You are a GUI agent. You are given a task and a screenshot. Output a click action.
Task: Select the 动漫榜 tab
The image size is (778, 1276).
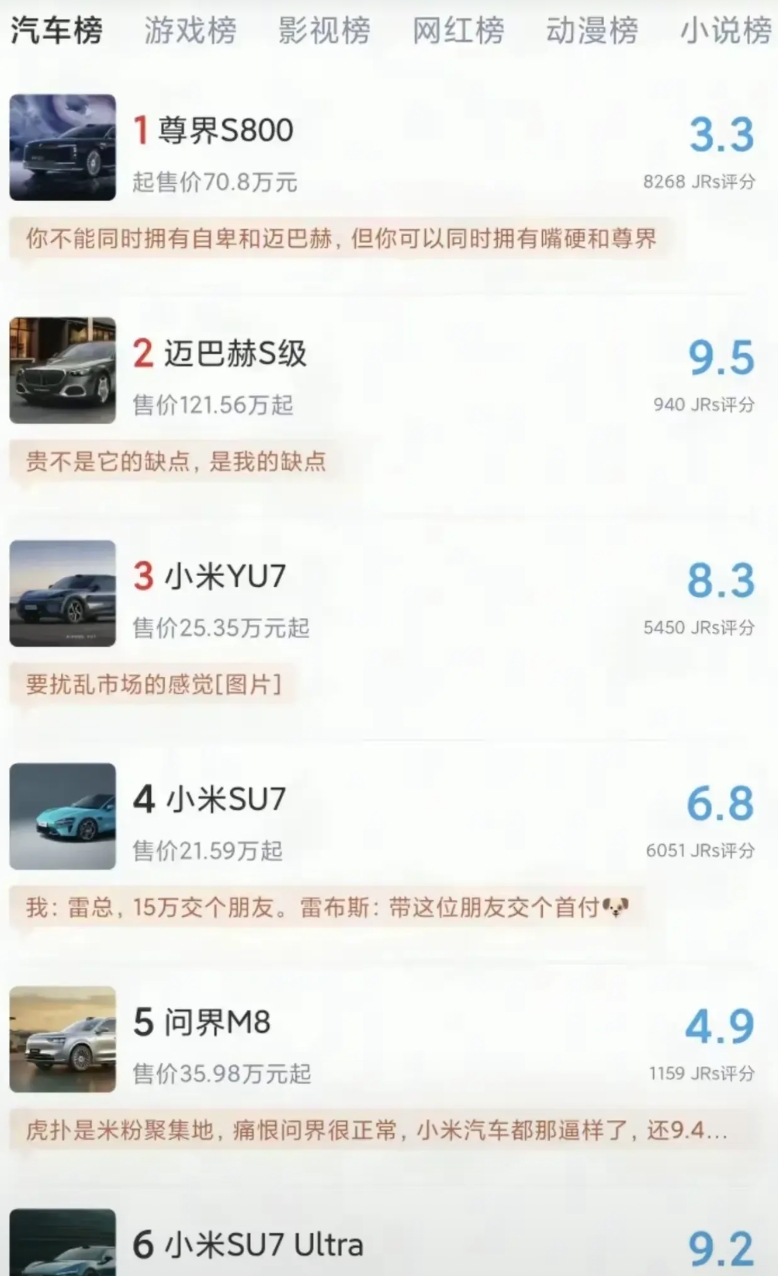[592, 31]
